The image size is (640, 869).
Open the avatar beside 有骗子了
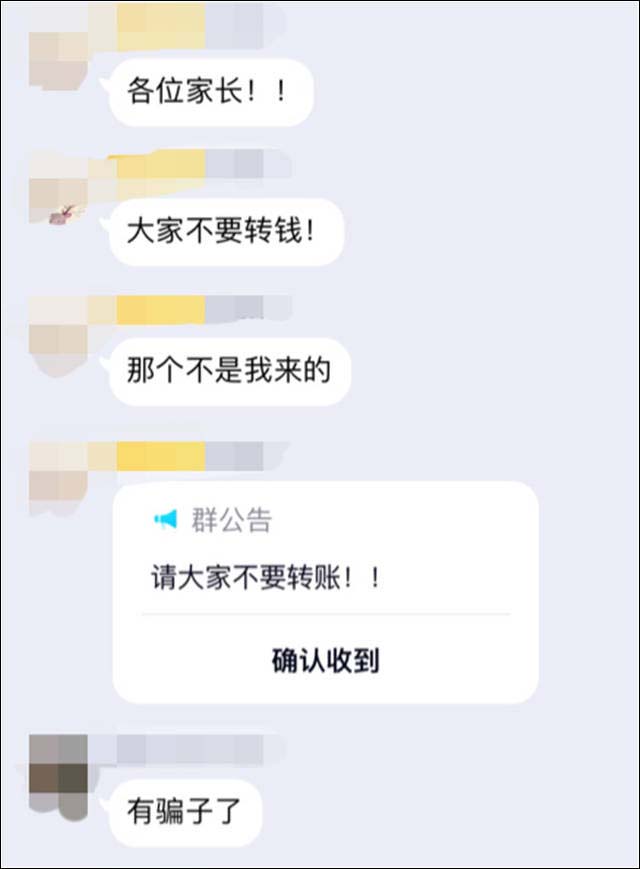click(x=58, y=777)
